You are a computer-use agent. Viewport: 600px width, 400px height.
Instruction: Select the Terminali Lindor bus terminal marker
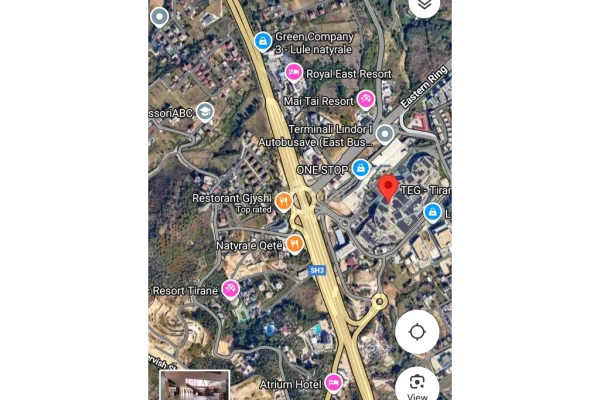click(385, 132)
